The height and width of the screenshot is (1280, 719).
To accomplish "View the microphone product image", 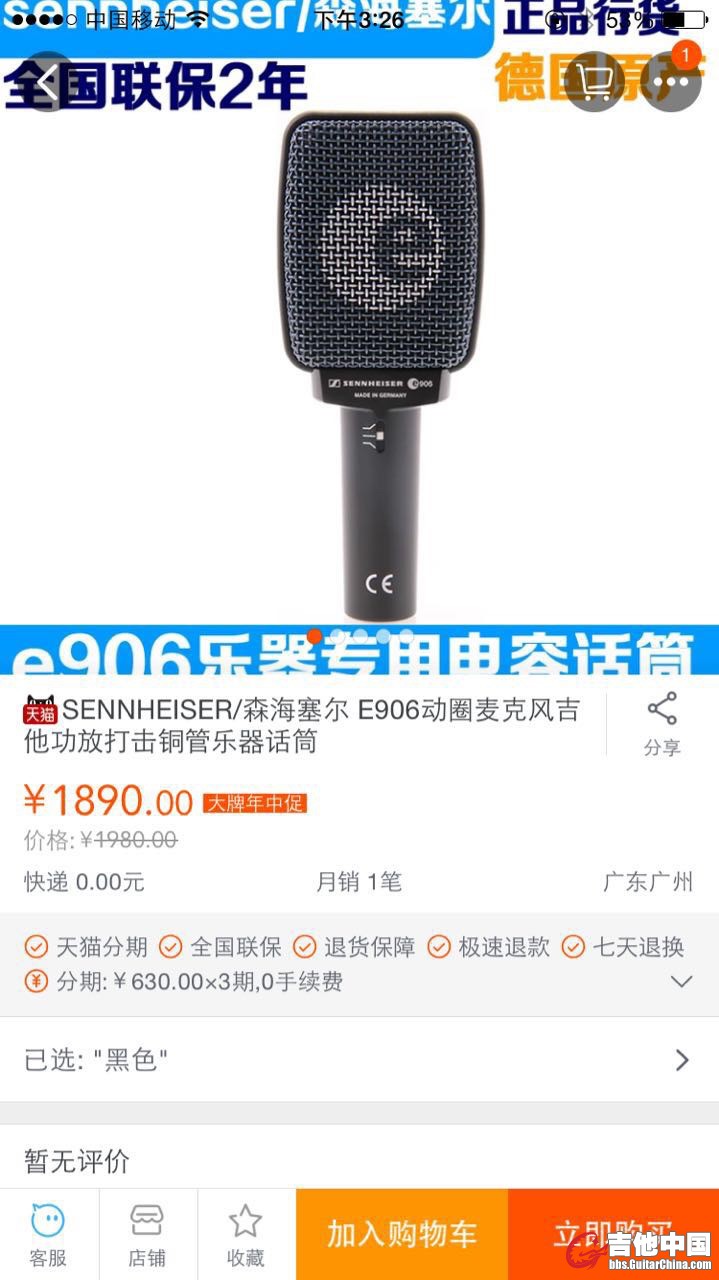I will tap(380, 365).
